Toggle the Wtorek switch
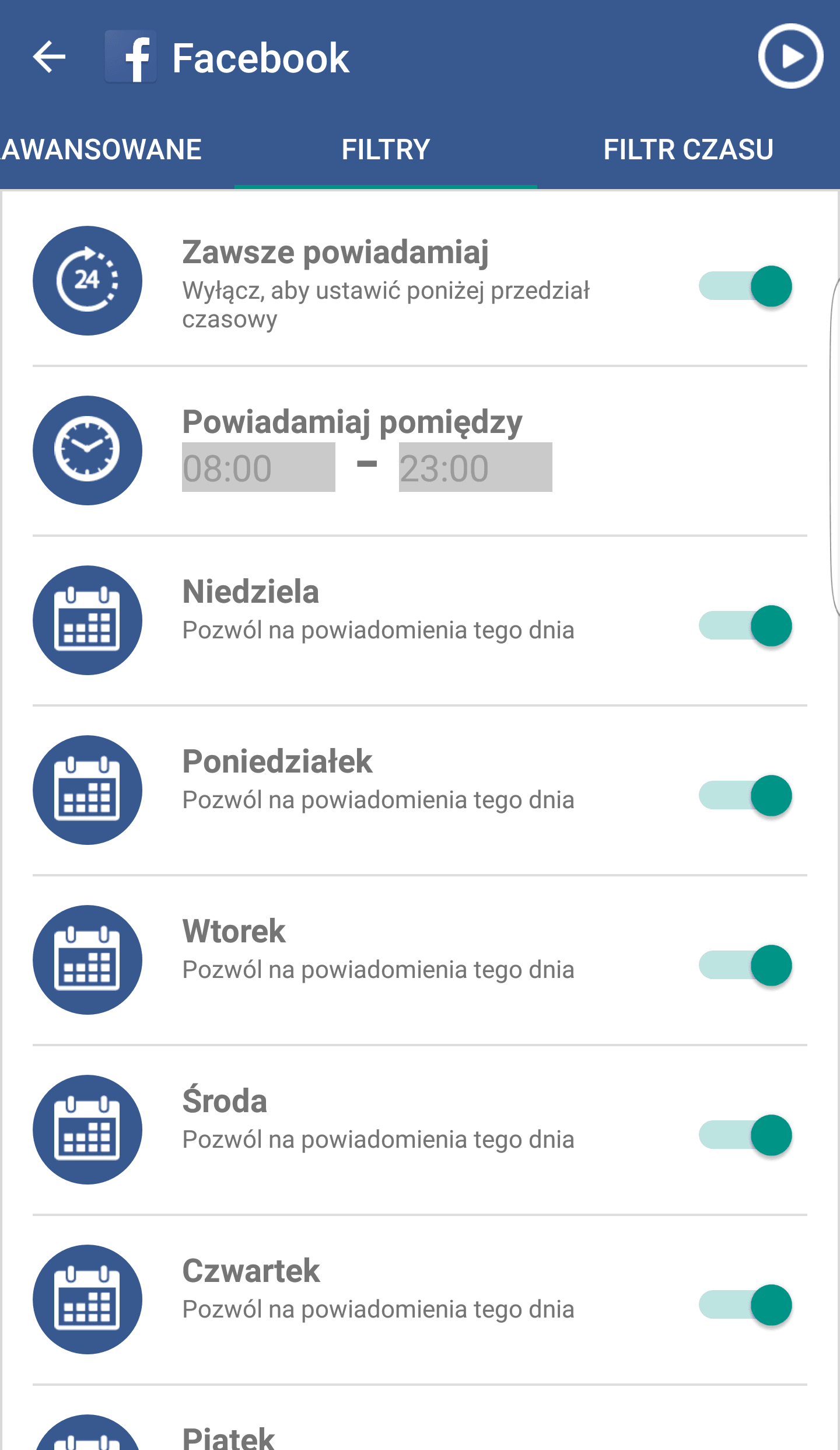Viewport: 840px width, 1450px height. [745, 965]
